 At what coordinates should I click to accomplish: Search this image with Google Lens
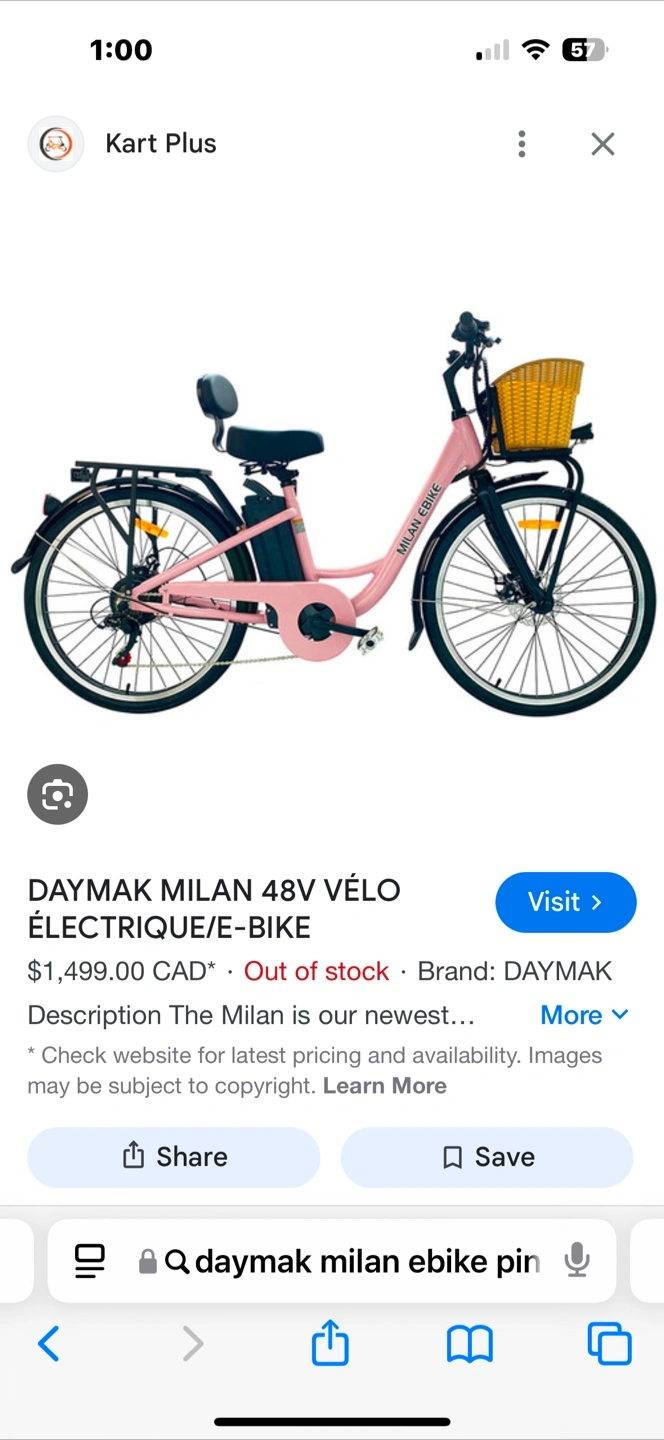(x=57, y=795)
